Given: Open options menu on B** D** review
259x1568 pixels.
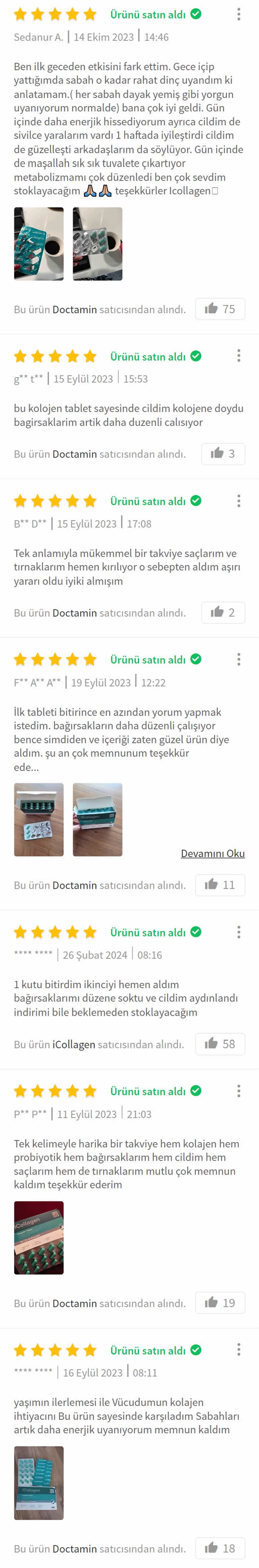Looking at the screenshot, I should click(238, 500).
